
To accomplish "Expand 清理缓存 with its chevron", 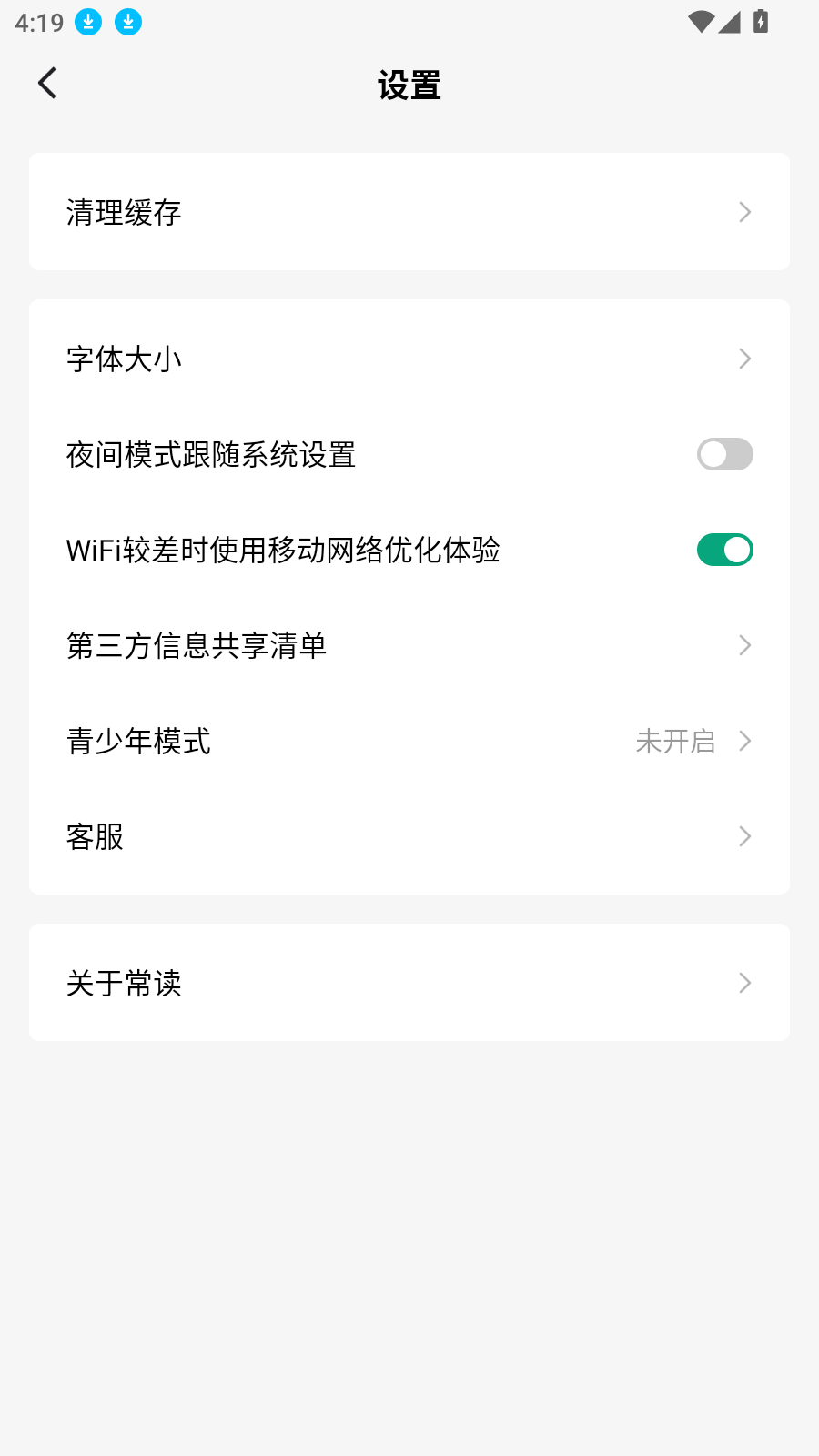I will coord(745,211).
